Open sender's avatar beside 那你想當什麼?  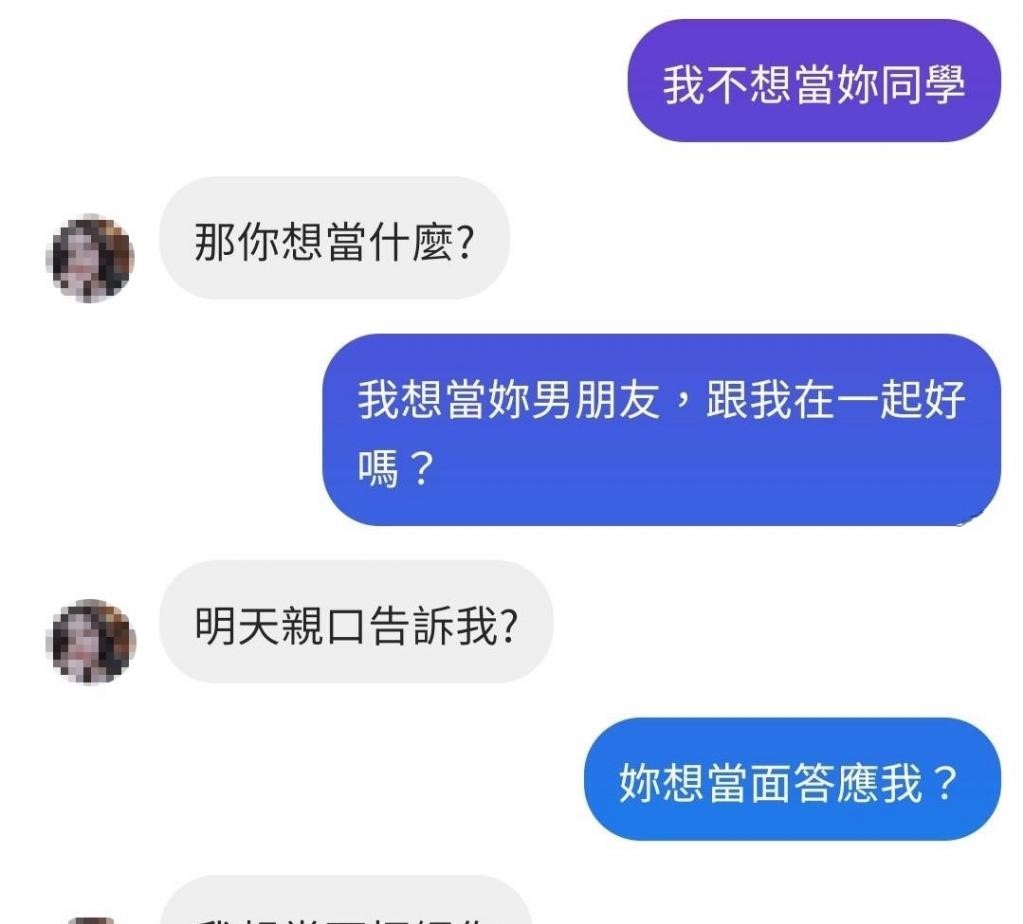tap(90, 257)
